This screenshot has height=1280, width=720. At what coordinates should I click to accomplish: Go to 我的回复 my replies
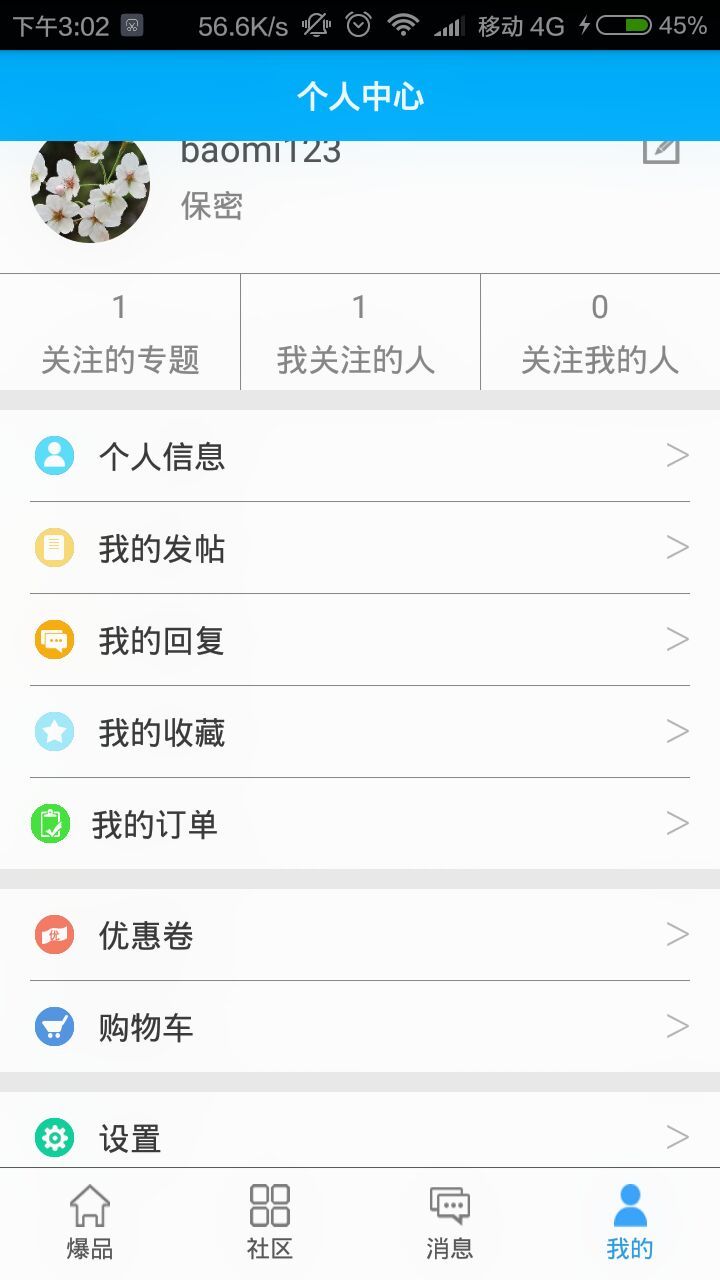(360, 640)
